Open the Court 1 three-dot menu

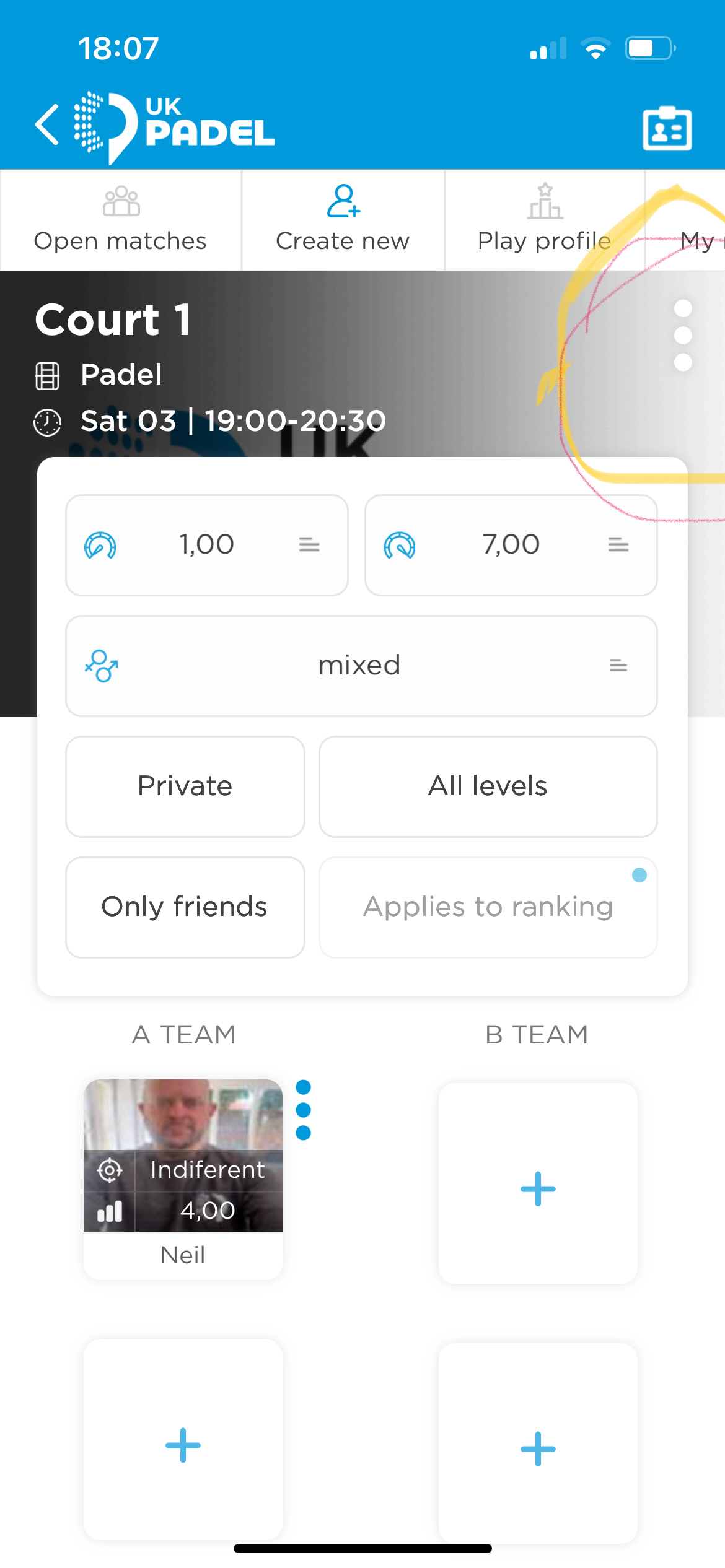click(x=682, y=335)
